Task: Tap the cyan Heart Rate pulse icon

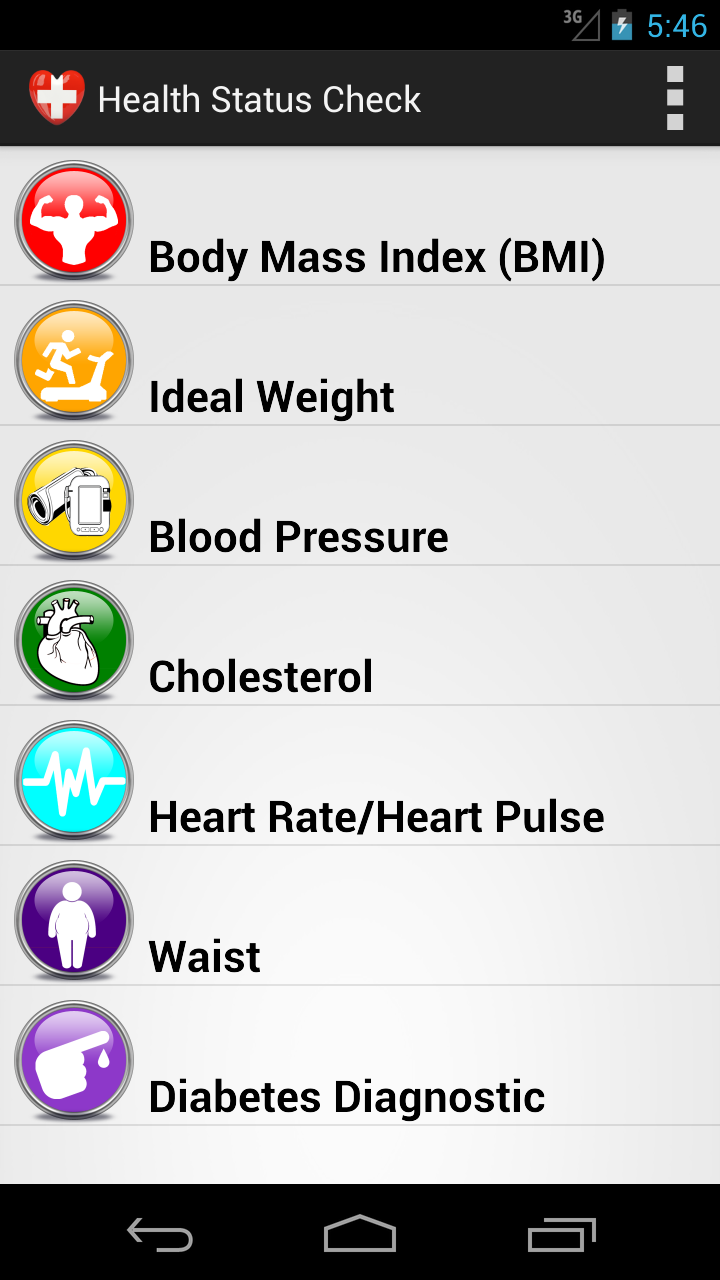Action: point(73,780)
